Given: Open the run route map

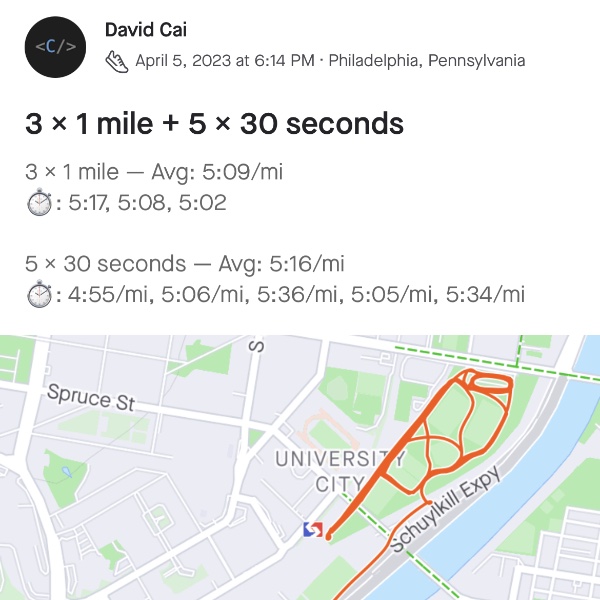Looking at the screenshot, I should (300, 467).
